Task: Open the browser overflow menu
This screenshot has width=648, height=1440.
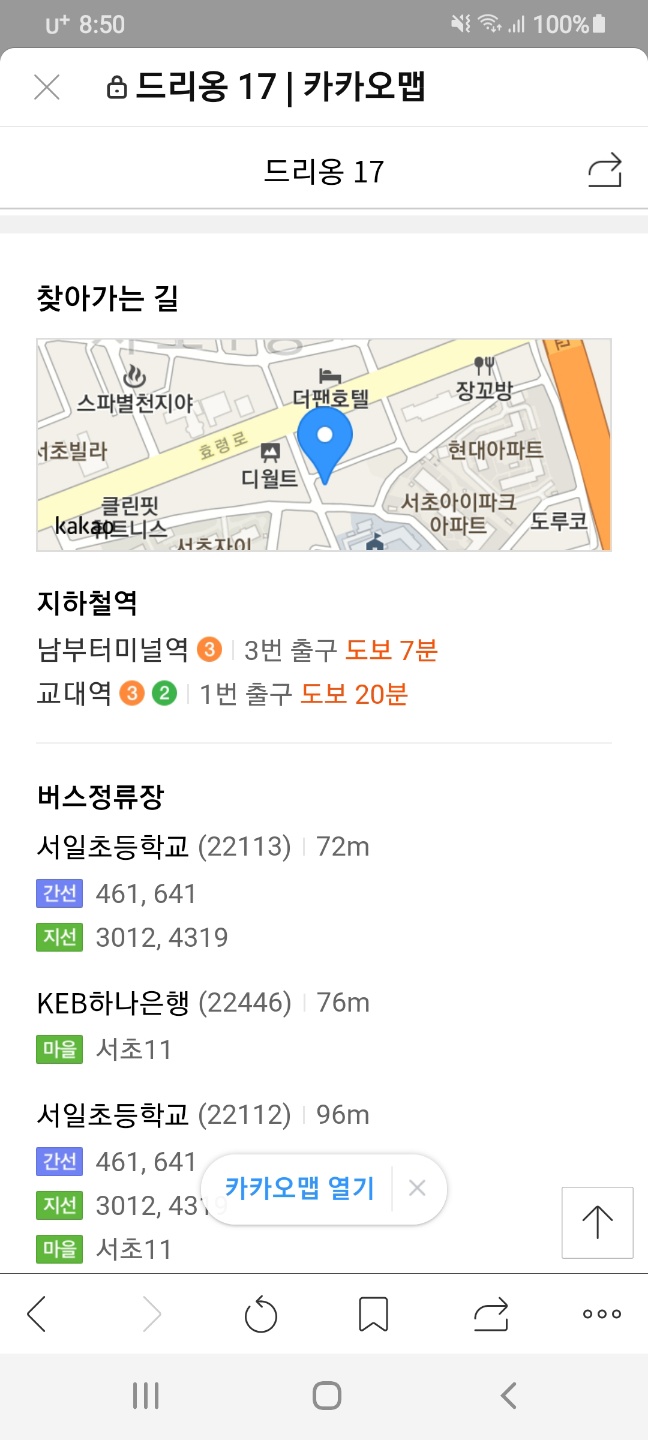Action: pos(601,1314)
